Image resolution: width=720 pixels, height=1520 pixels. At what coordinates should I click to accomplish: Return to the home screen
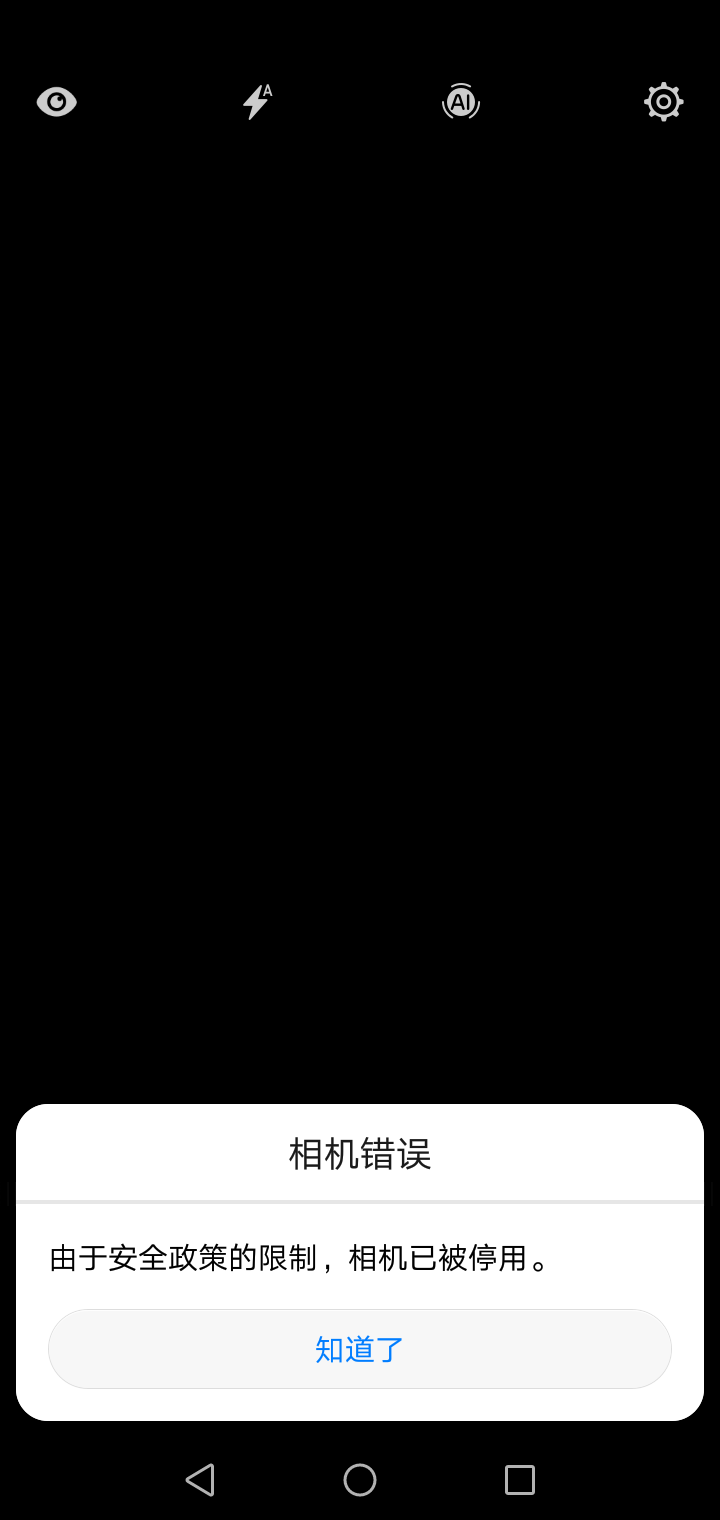360,1480
